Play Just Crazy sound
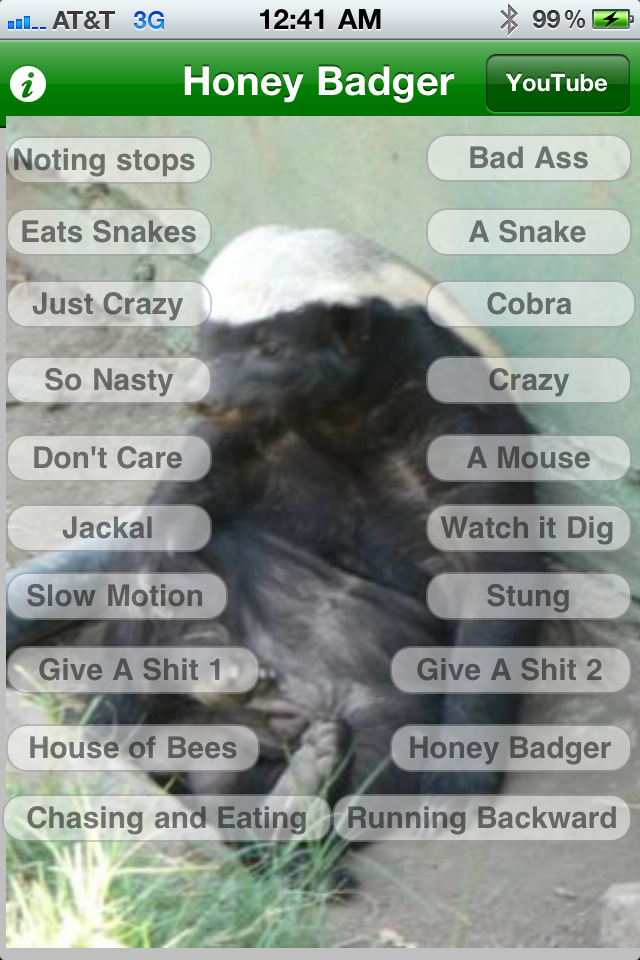Image resolution: width=640 pixels, height=960 pixels. (108, 304)
